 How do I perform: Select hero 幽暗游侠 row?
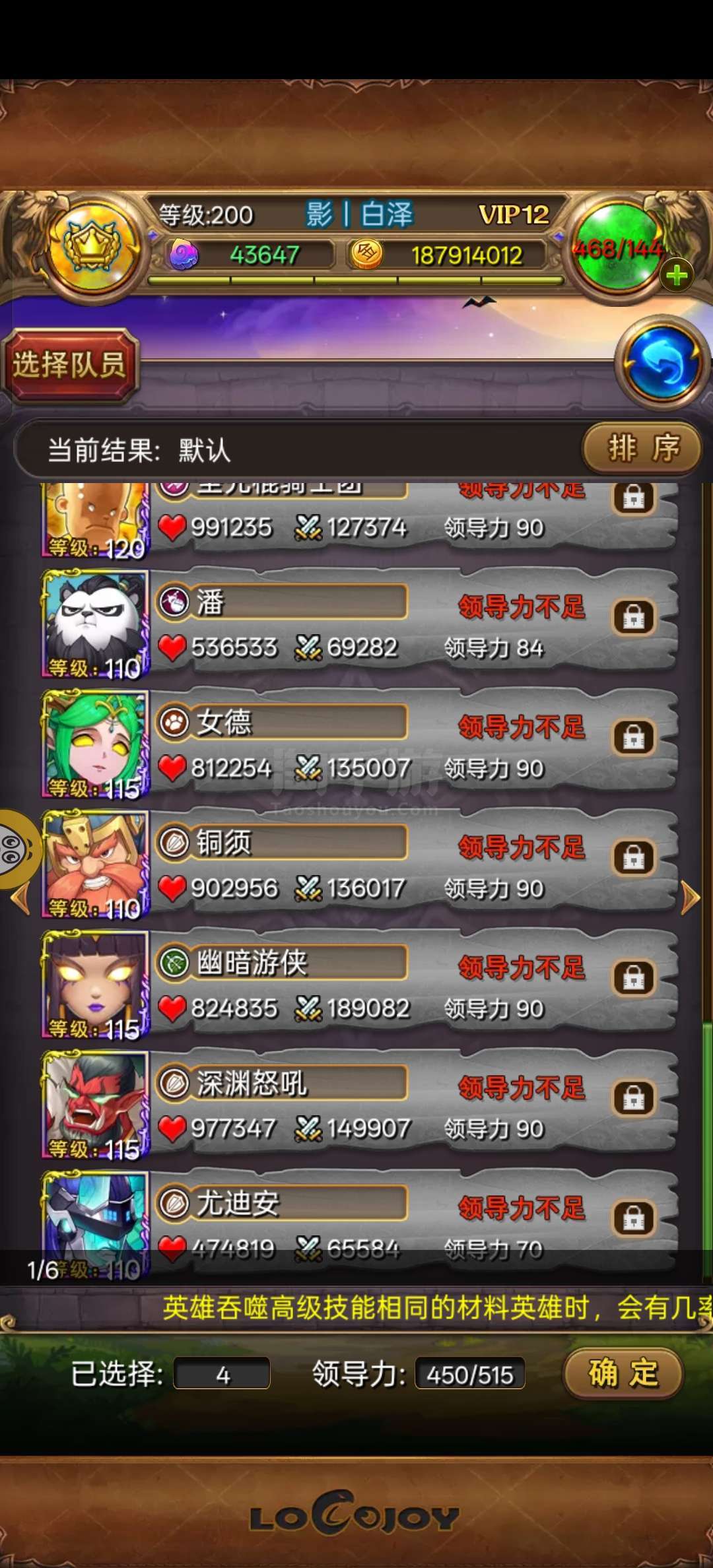pos(360,983)
